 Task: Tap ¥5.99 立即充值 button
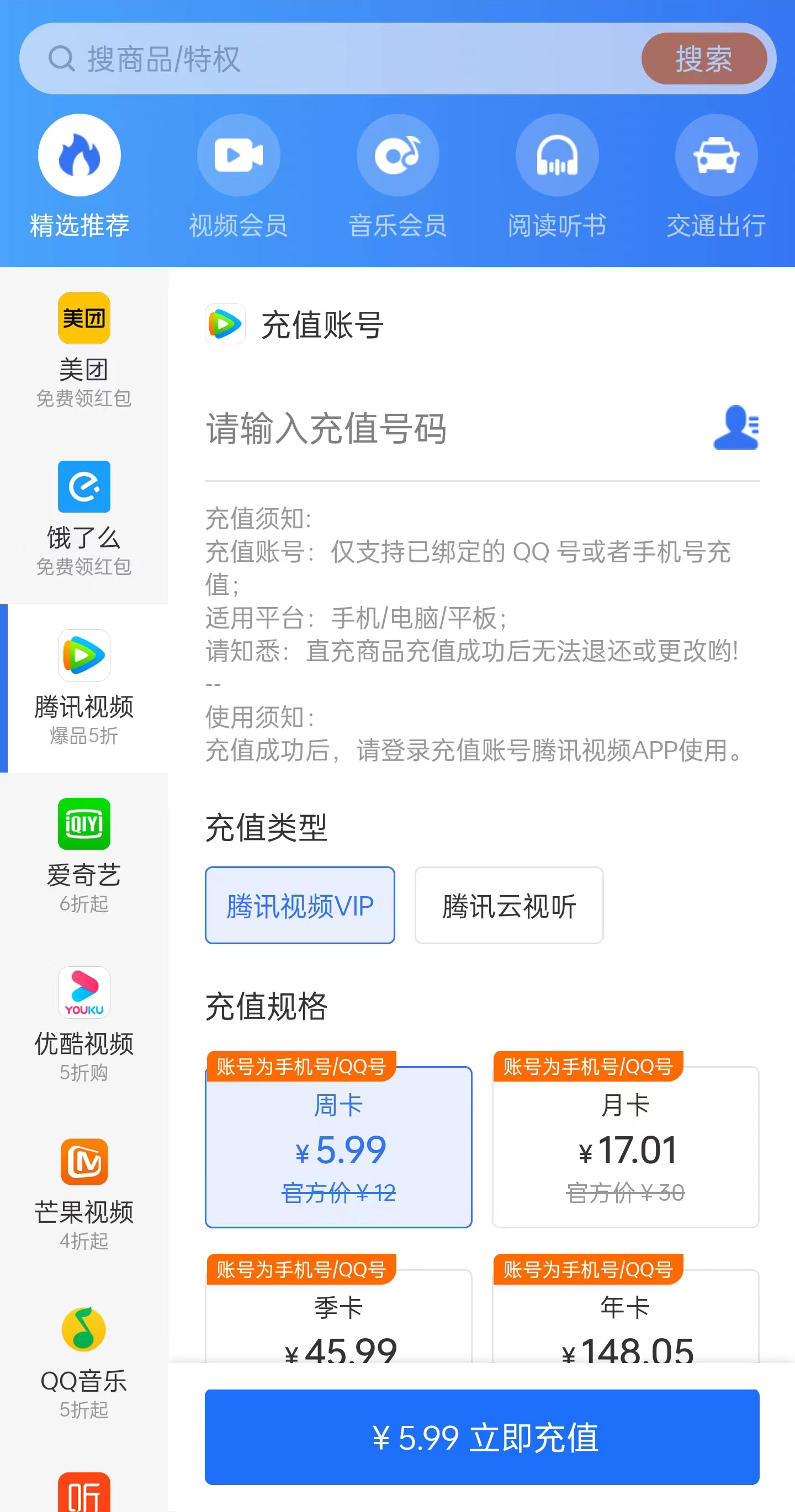(x=482, y=1437)
